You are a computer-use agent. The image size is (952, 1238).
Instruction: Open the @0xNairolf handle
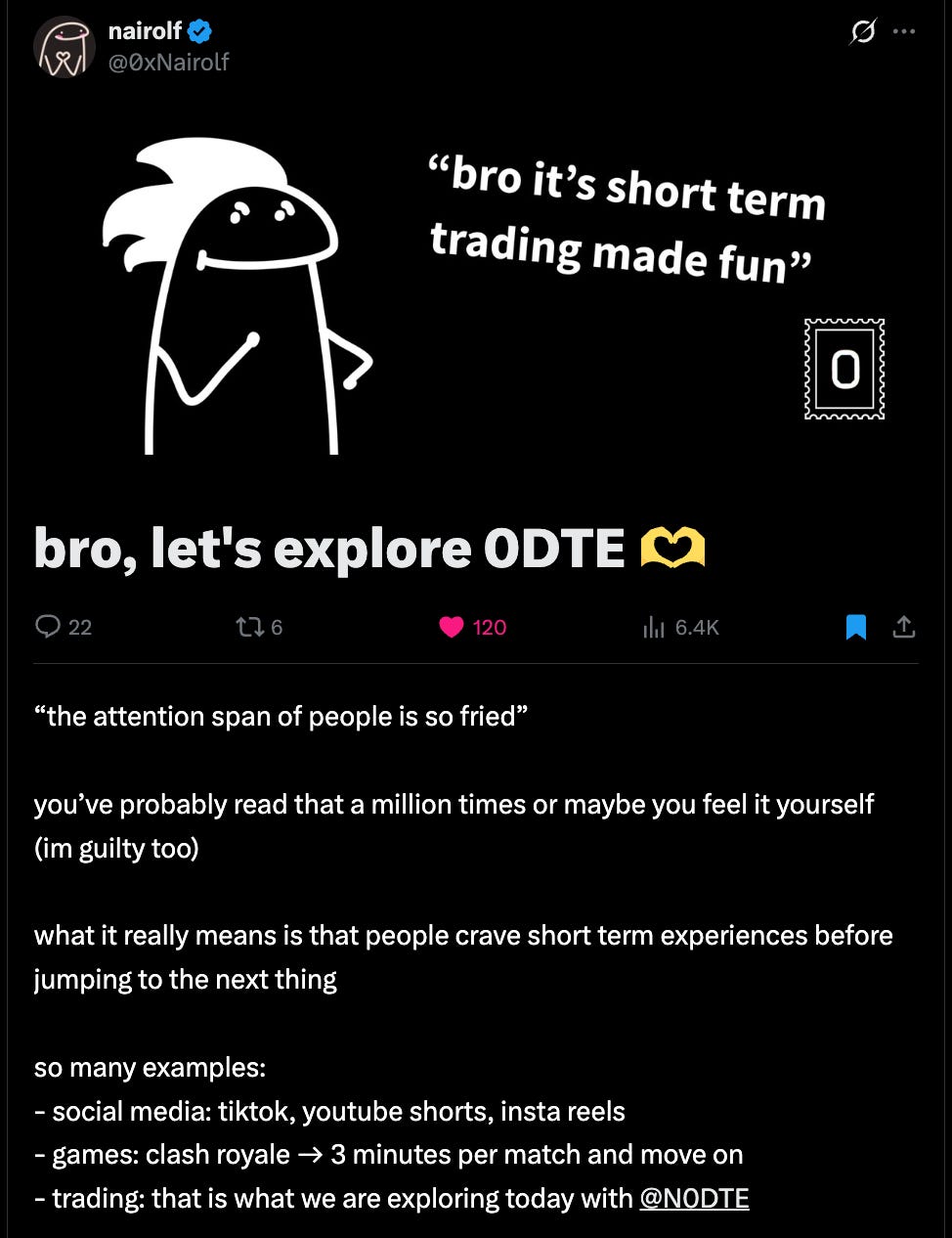tap(168, 63)
